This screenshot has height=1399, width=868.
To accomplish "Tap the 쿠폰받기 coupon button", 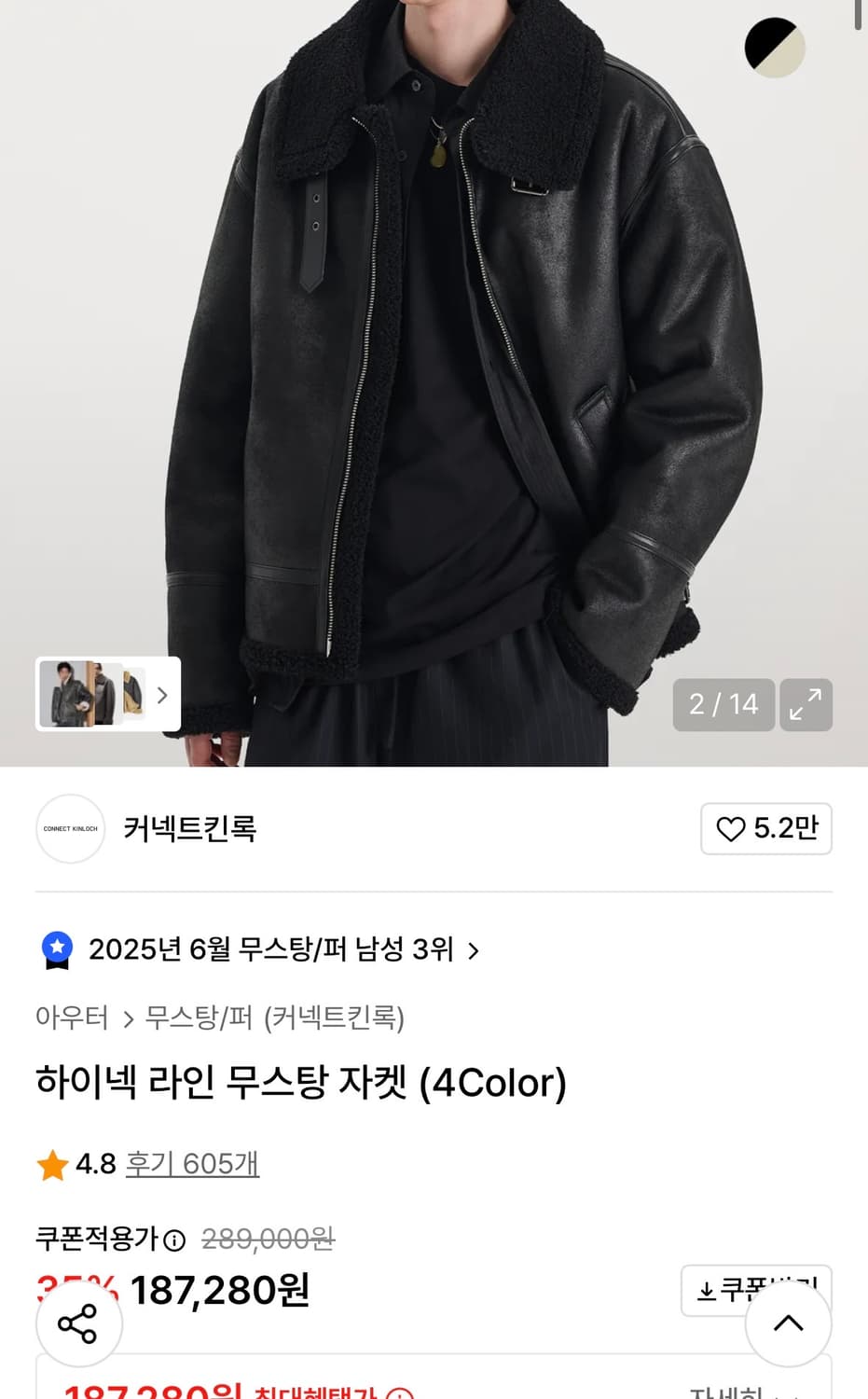I will tap(755, 1292).
